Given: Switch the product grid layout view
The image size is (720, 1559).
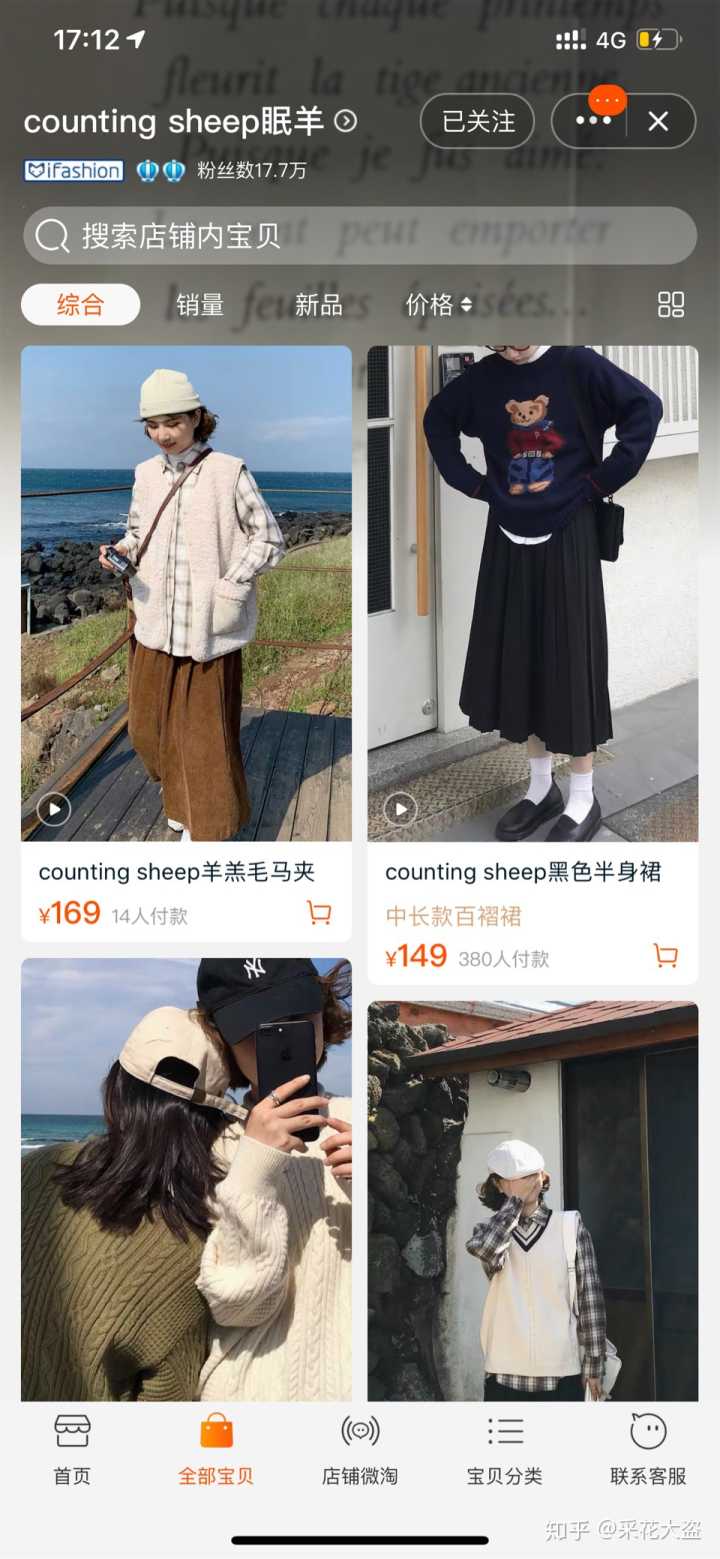Looking at the screenshot, I should (670, 305).
